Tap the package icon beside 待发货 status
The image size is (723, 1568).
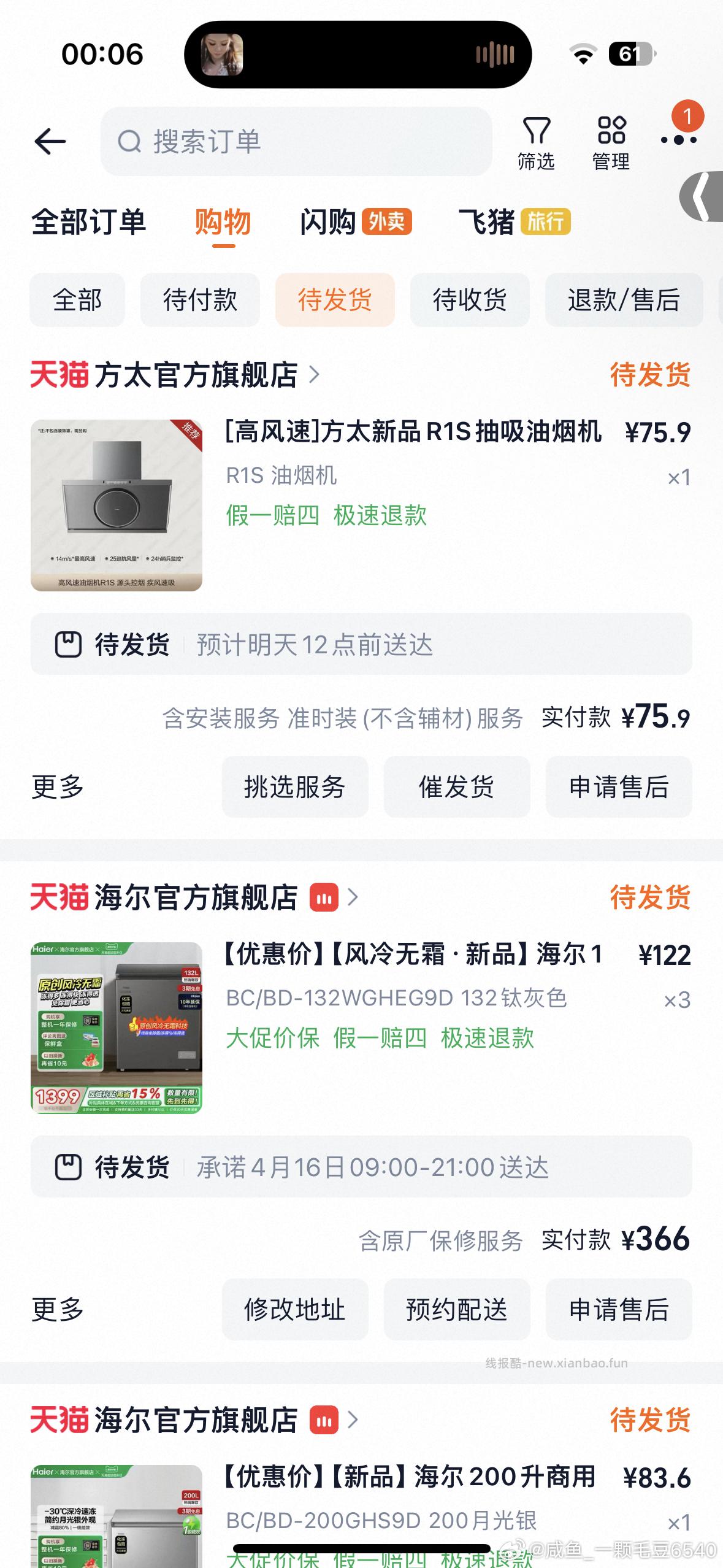[69, 645]
